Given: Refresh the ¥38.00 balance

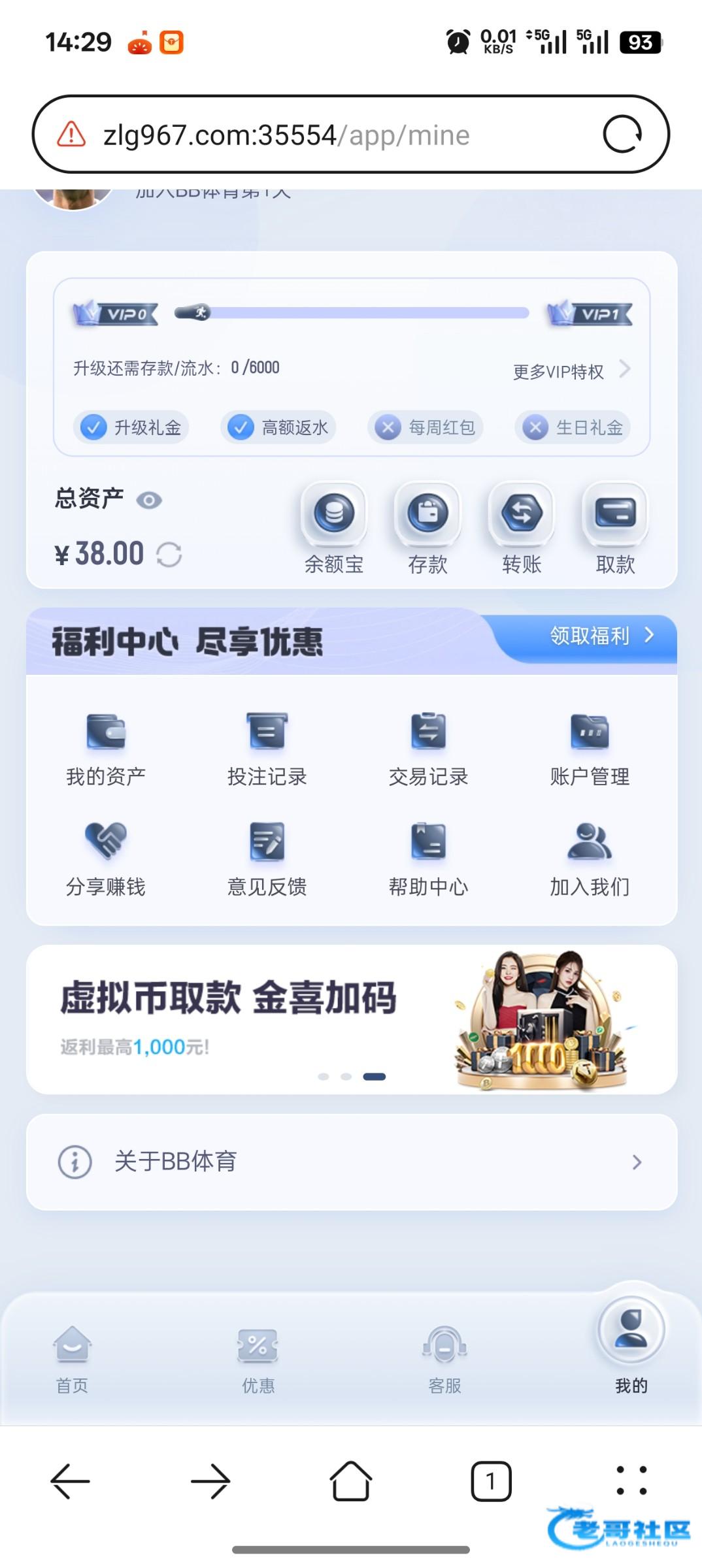Looking at the screenshot, I should tap(169, 555).
